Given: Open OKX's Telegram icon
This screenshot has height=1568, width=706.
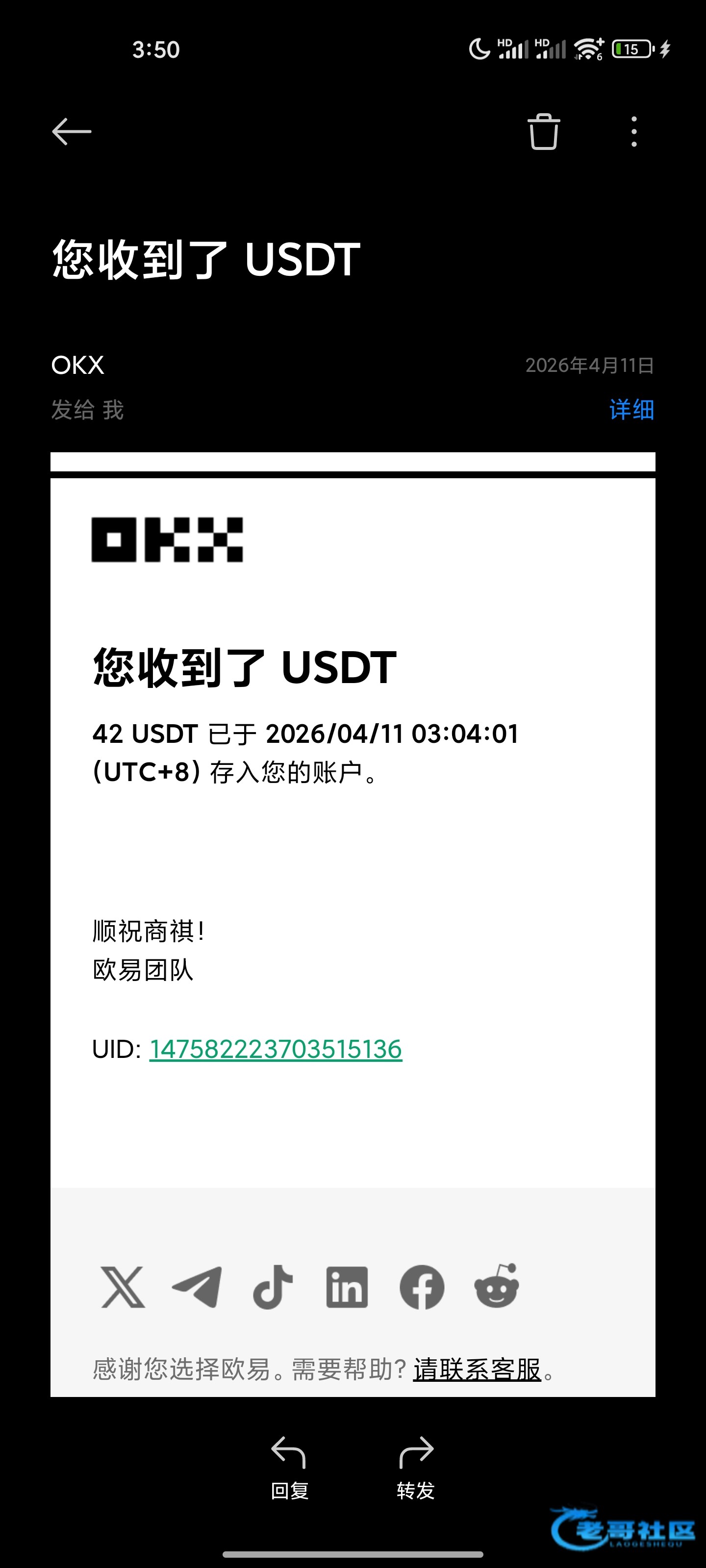Looking at the screenshot, I should 197,1287.
